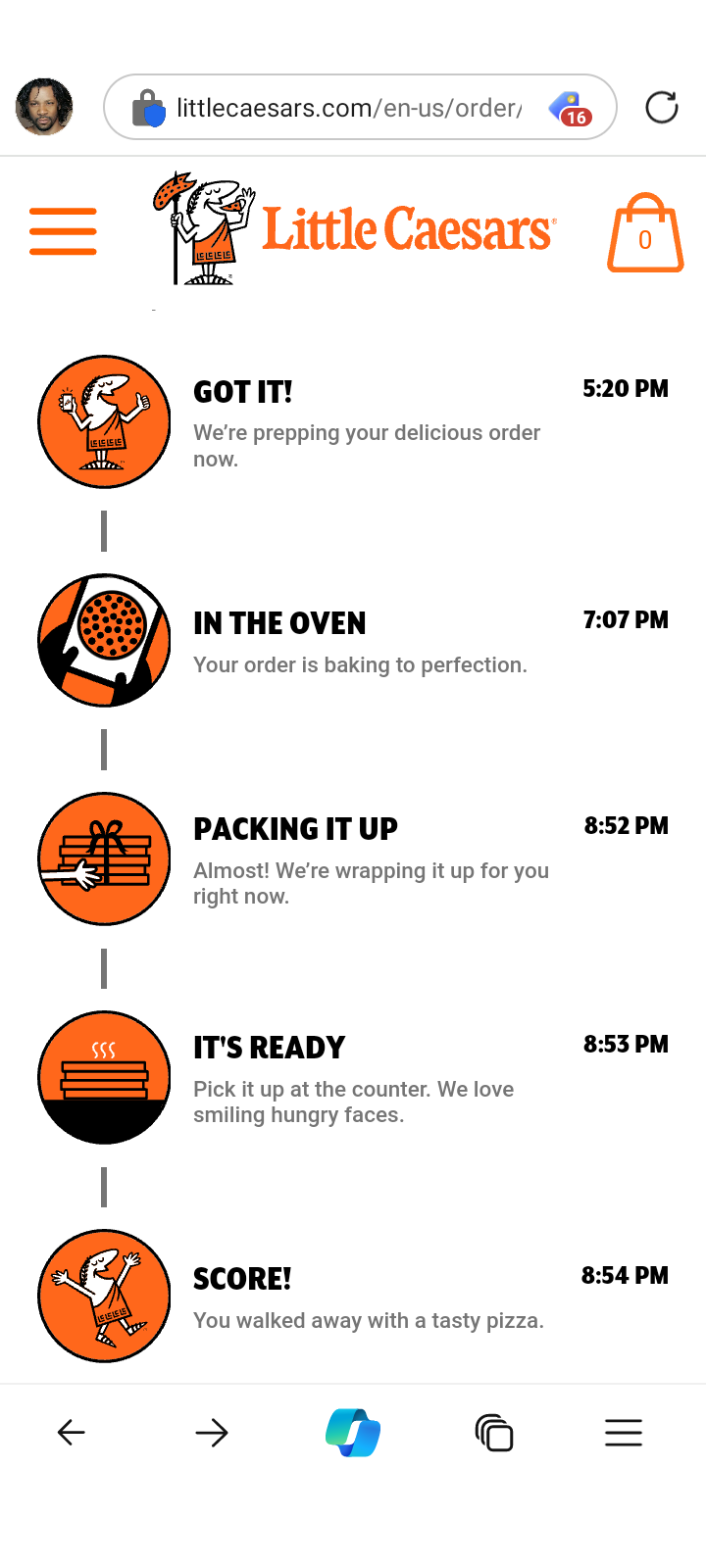Reload the page
This screenshot has width=706, height=1568.
(x=662, y=108)
